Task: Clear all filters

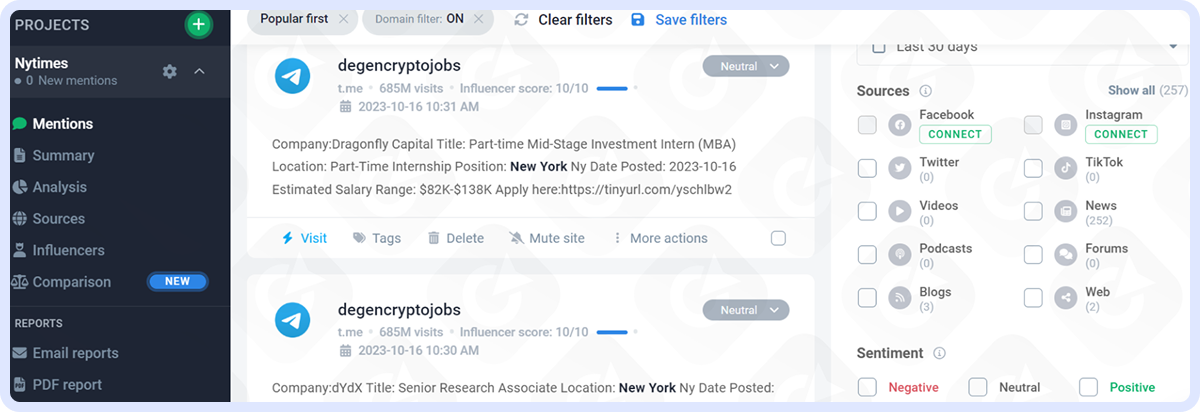Action: coord(563,20)
